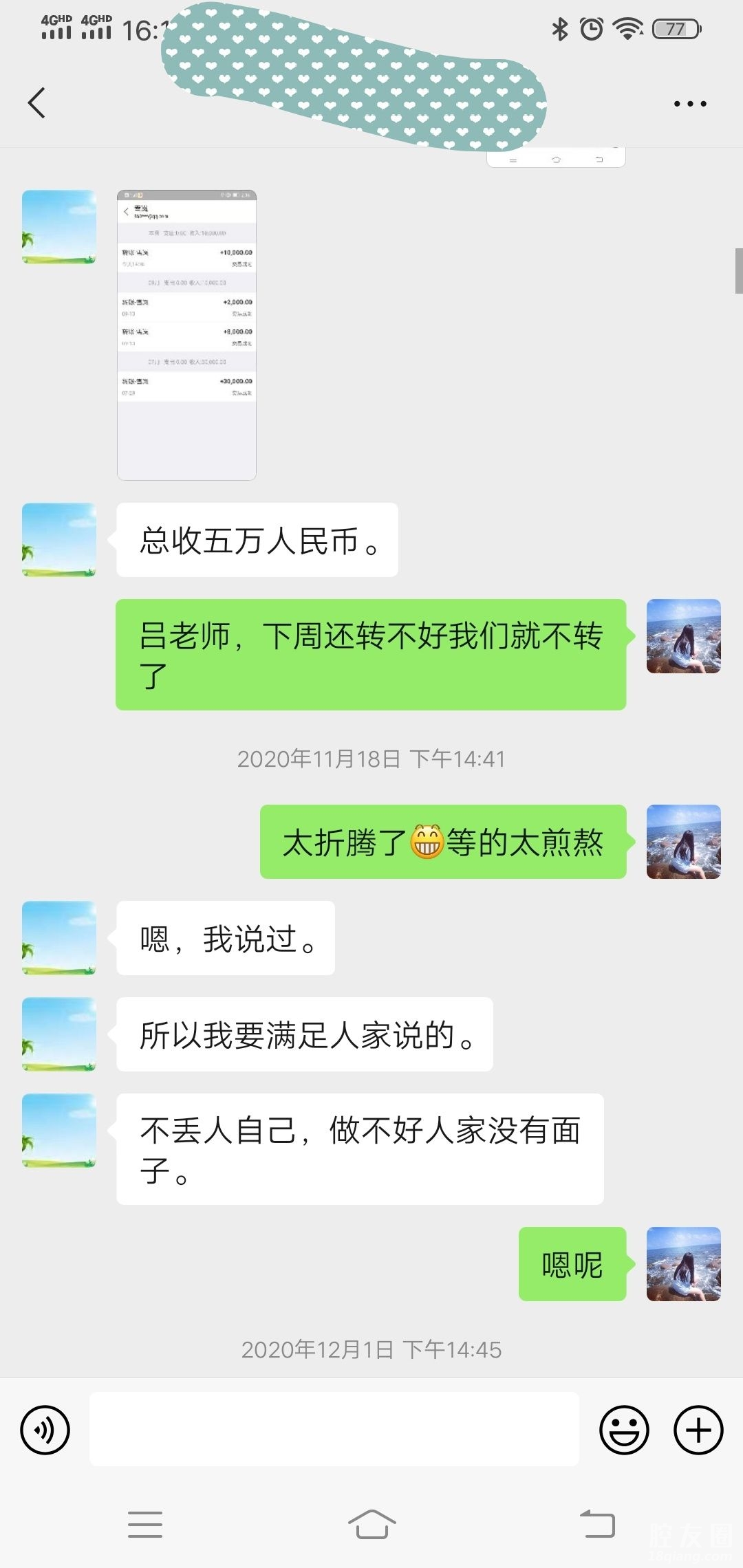The height and width of the screenshot is (1568, 743).
Task: Open sender's avatar beside 总收五万人民币
Action: tap(59, 540)
